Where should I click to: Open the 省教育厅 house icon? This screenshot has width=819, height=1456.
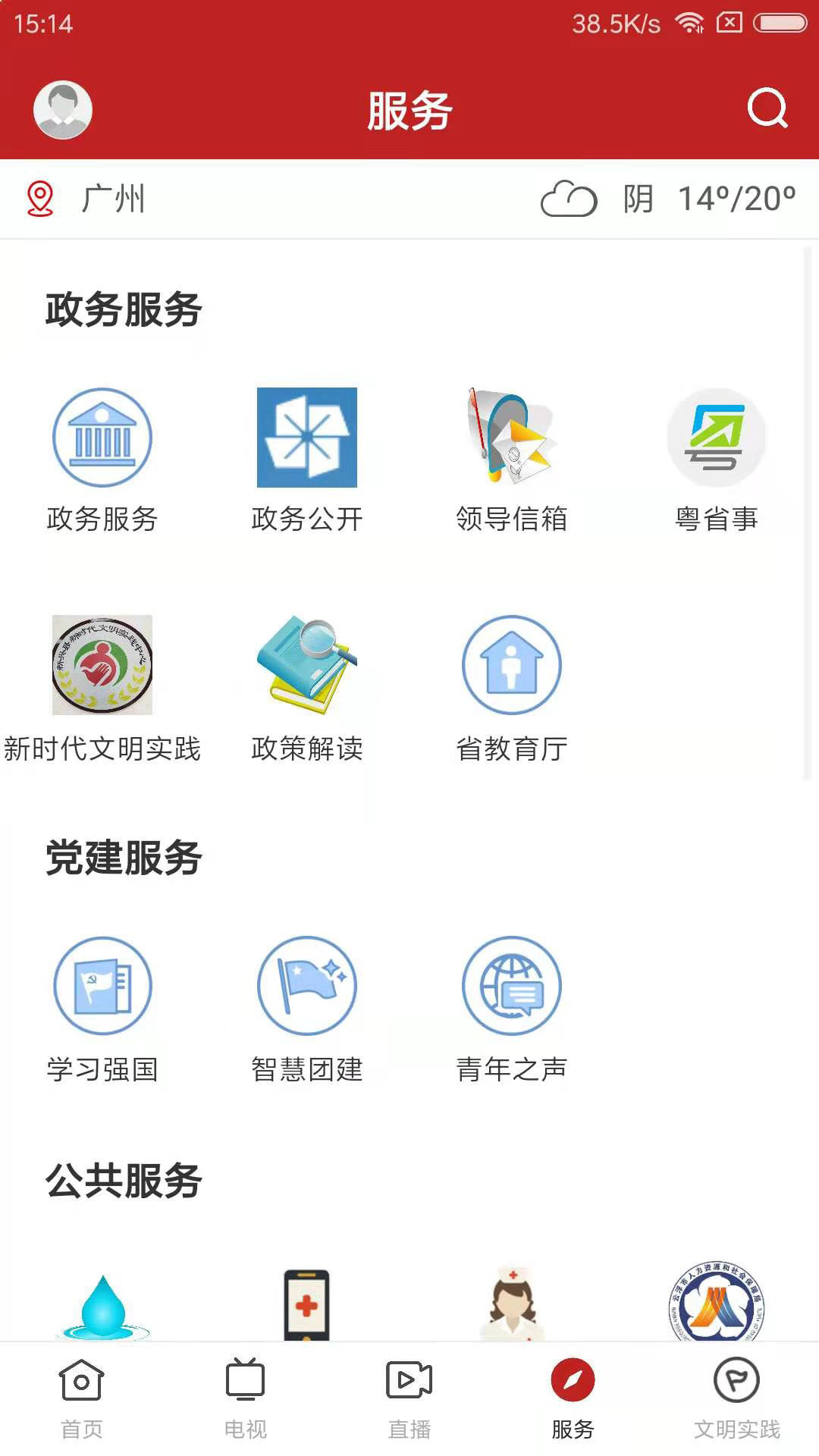(x=512, y=666)
